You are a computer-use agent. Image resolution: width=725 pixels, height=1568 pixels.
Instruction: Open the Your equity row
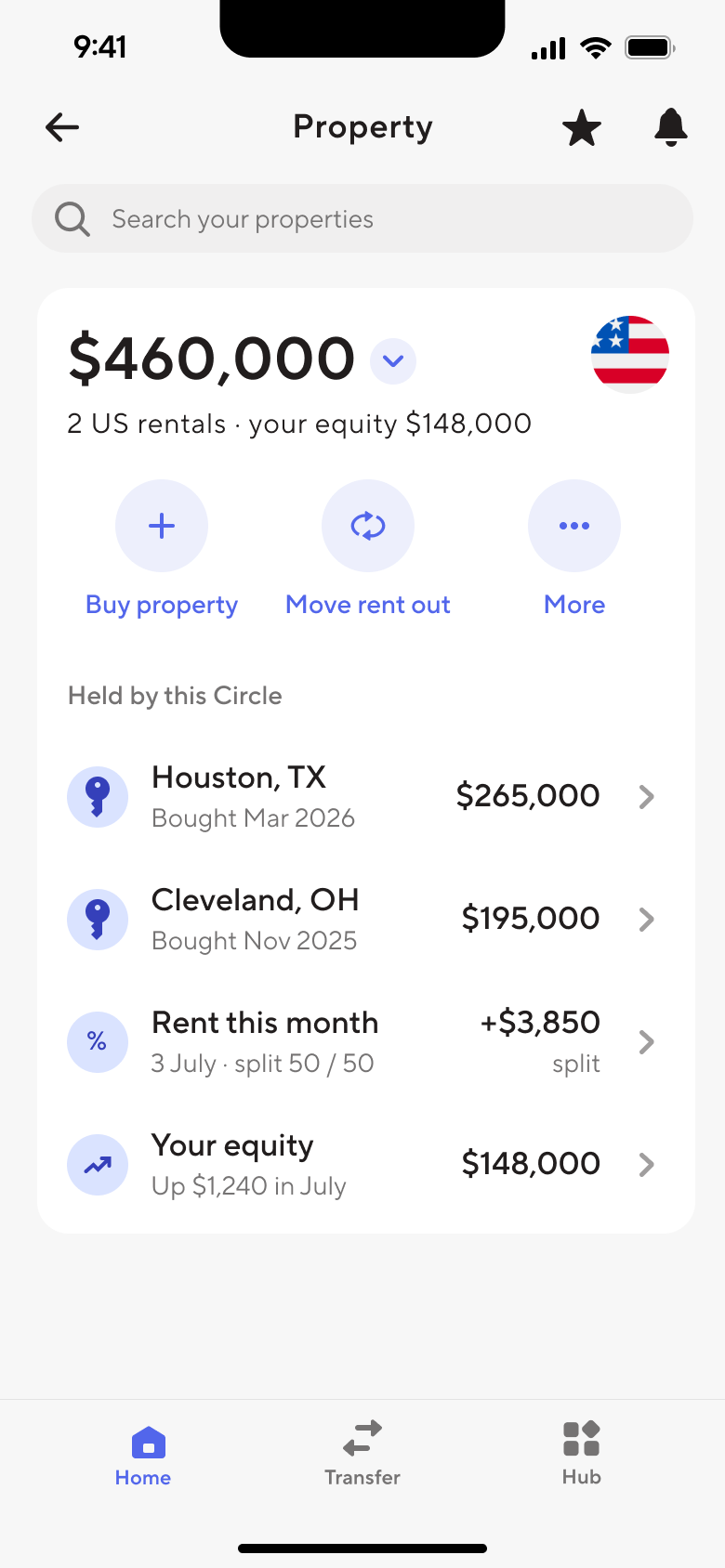point(362,1164)
